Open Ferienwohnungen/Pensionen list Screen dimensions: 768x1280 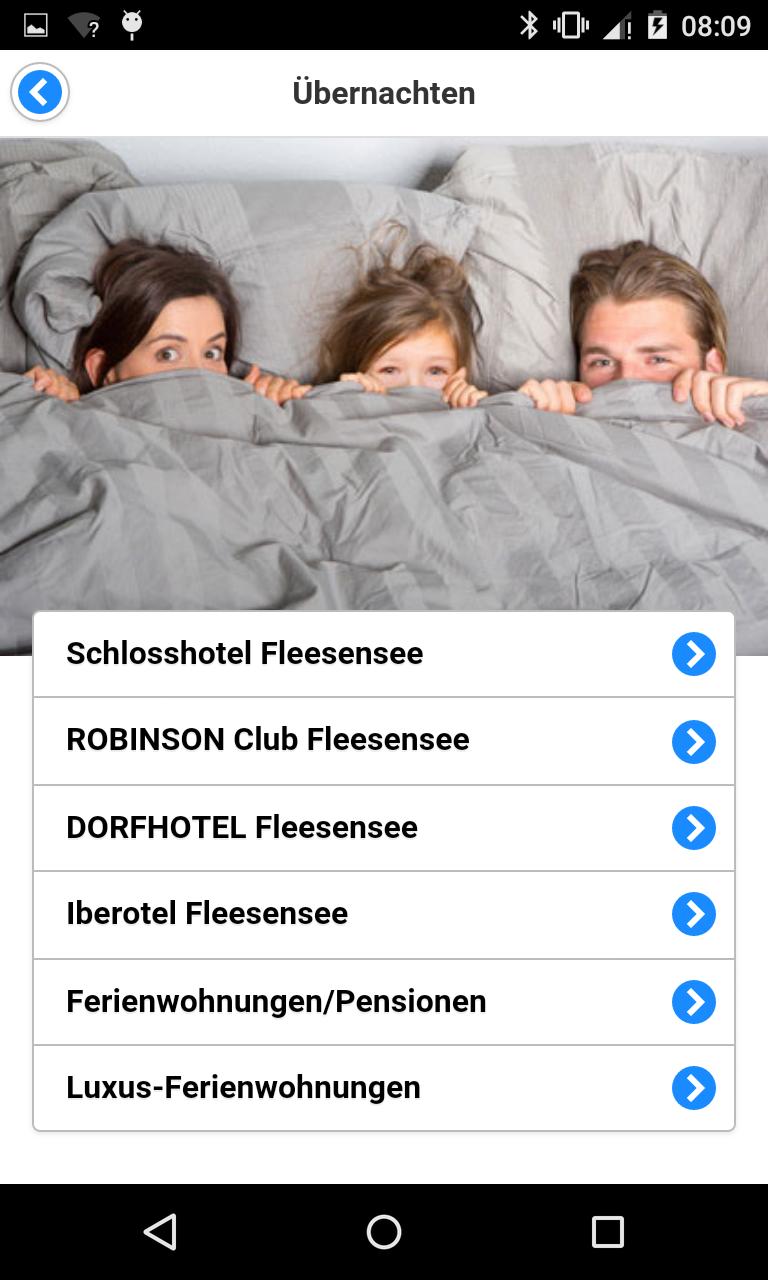click(x=384, y=1001)
